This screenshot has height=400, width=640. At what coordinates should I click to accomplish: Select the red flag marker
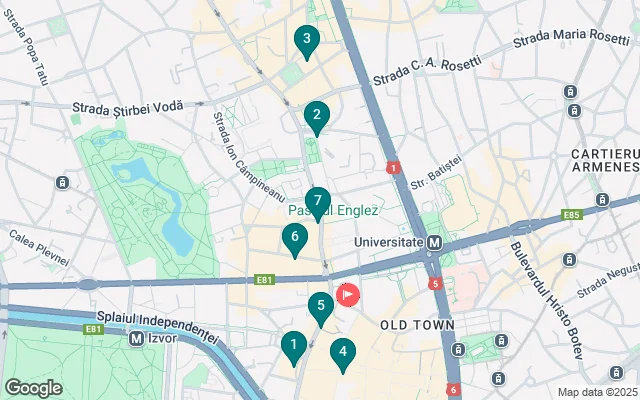(348, 295)
